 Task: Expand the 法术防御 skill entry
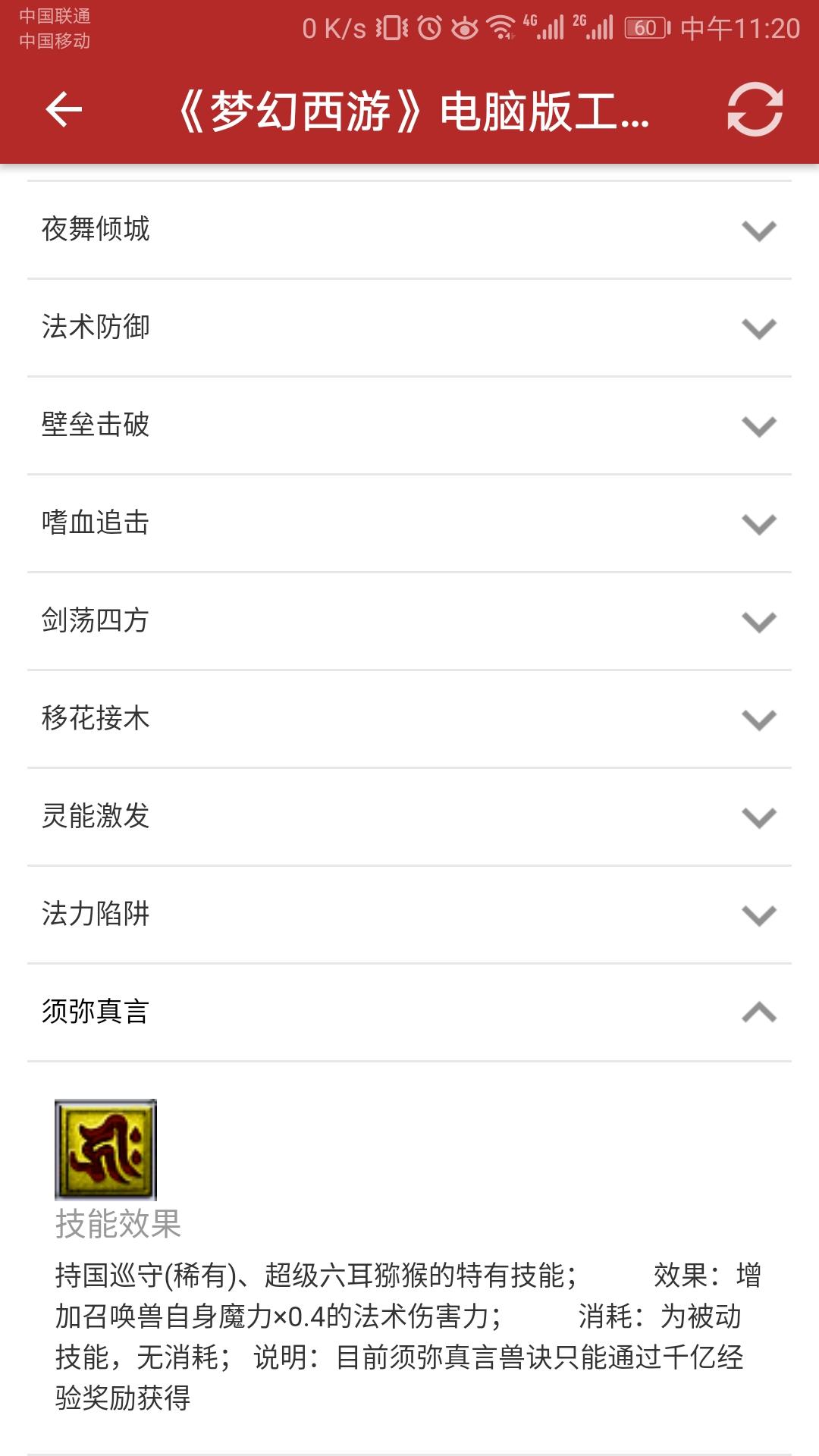pos(409,327)
